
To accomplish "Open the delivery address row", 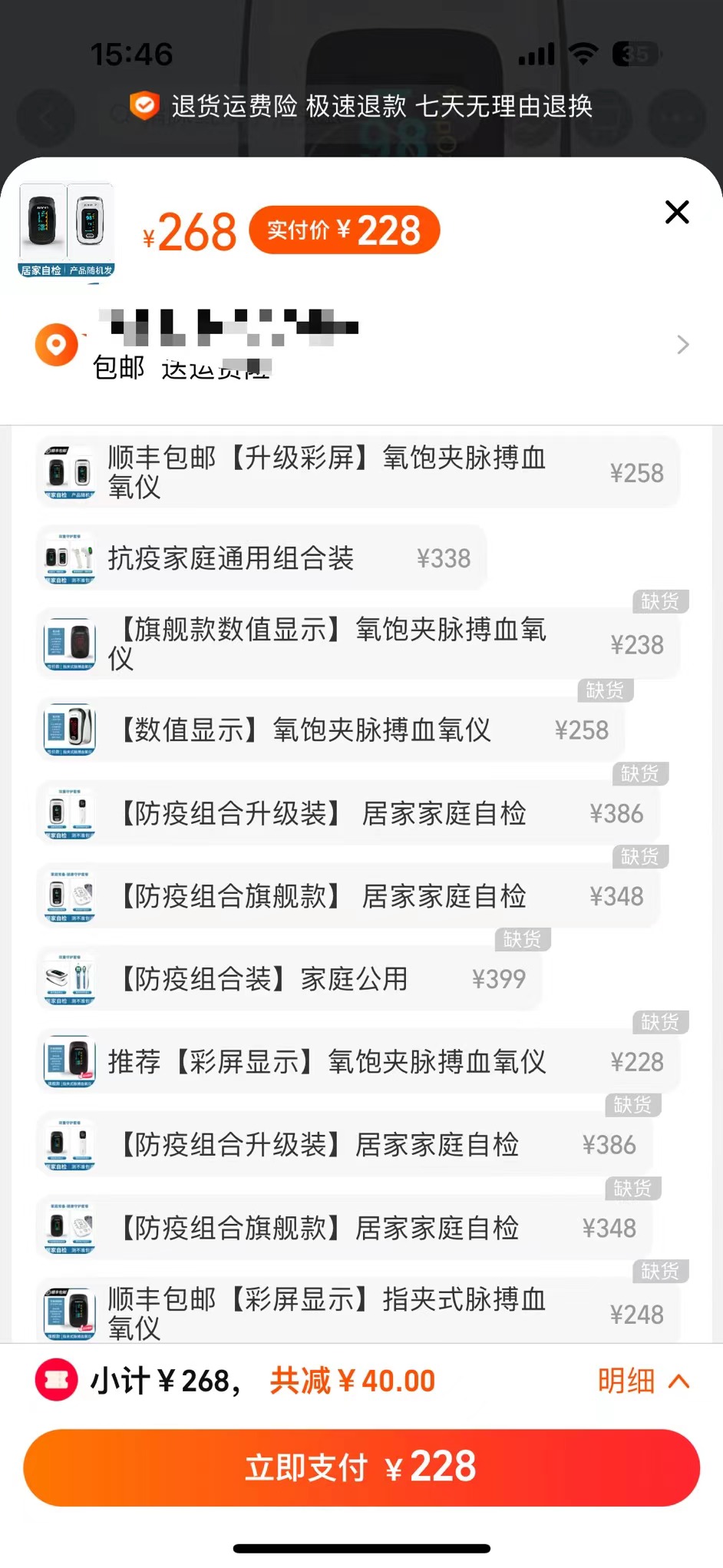I will (x=361, y=345).
